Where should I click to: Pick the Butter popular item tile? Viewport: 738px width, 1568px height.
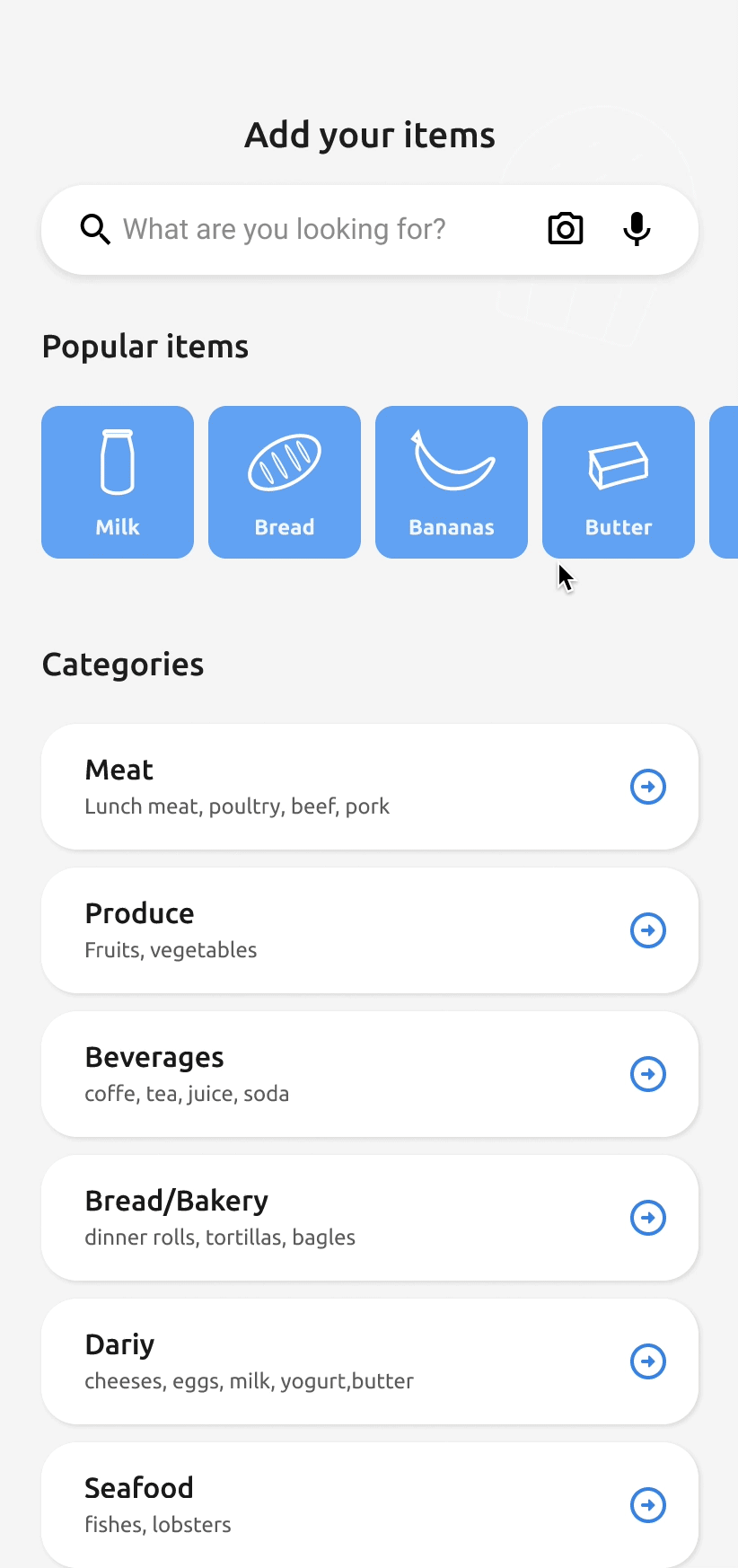[x=619, y=482]
